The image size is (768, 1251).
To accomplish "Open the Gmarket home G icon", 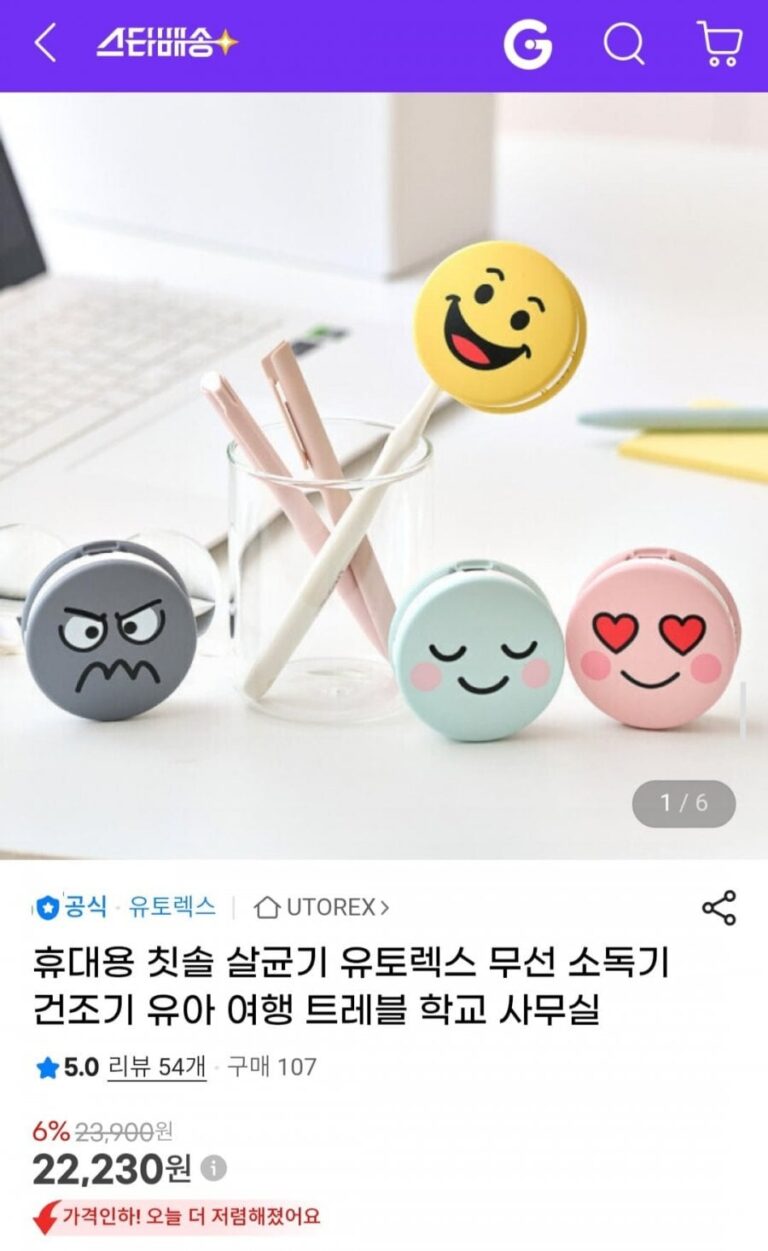I will click(x=527, y=45).
